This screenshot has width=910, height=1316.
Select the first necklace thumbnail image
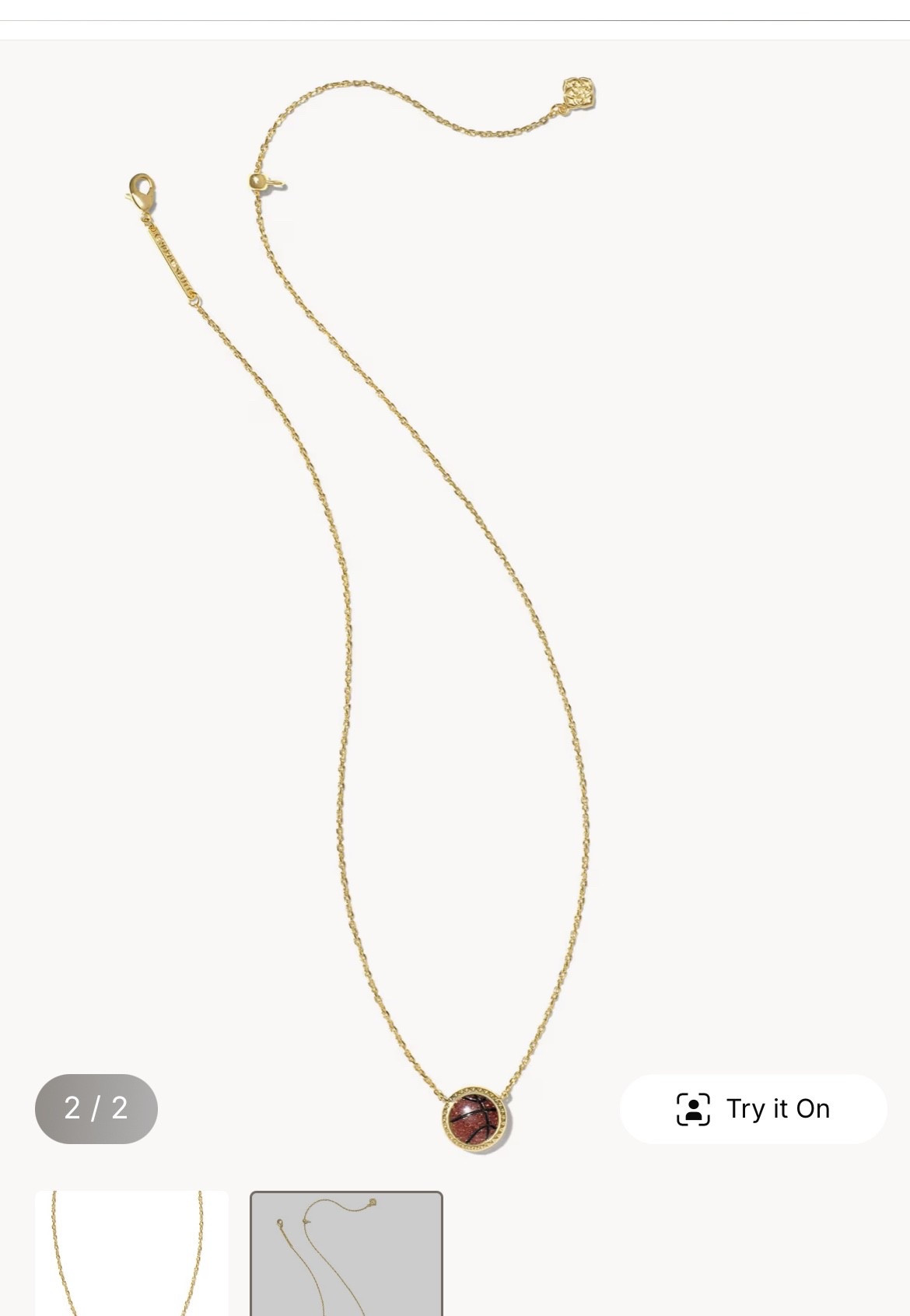(131, 1252)
